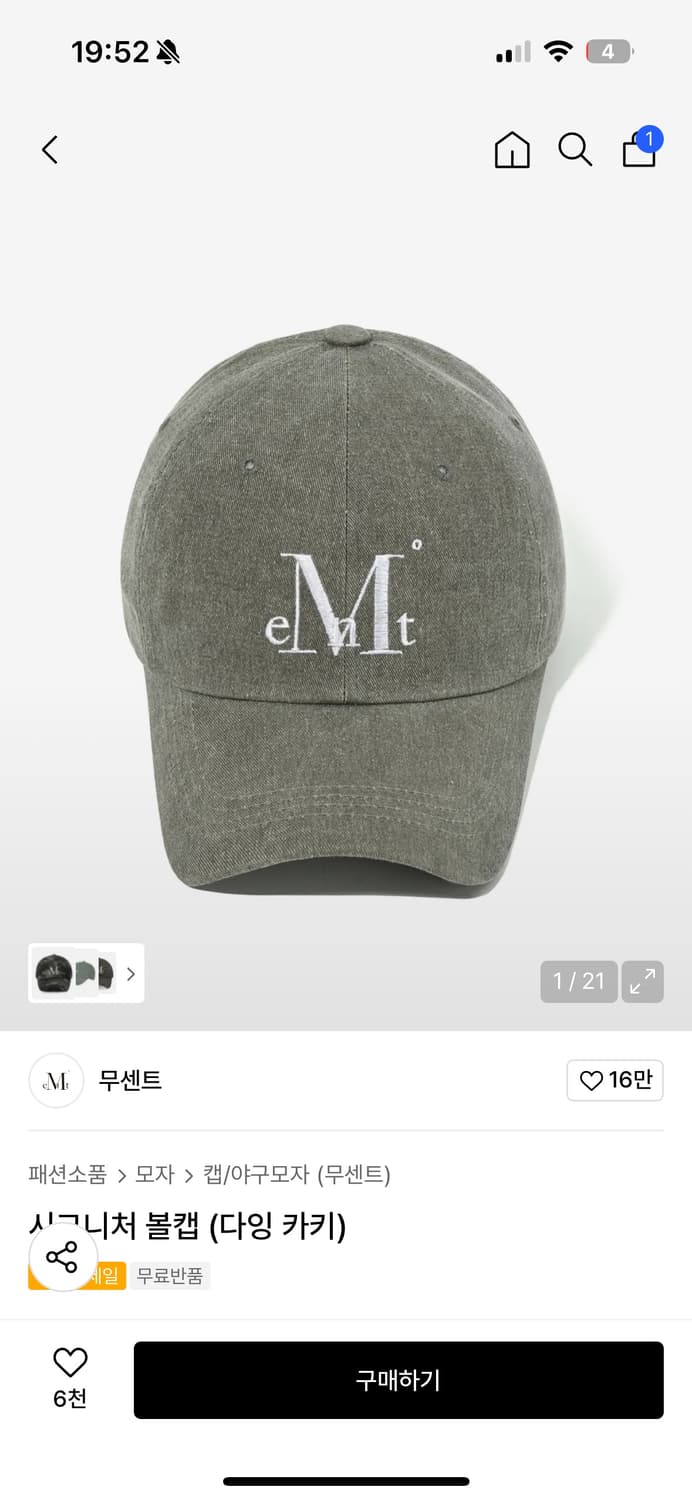Open the home page icon
This screenshot has height=1500, width=692.
click(512, 150)
